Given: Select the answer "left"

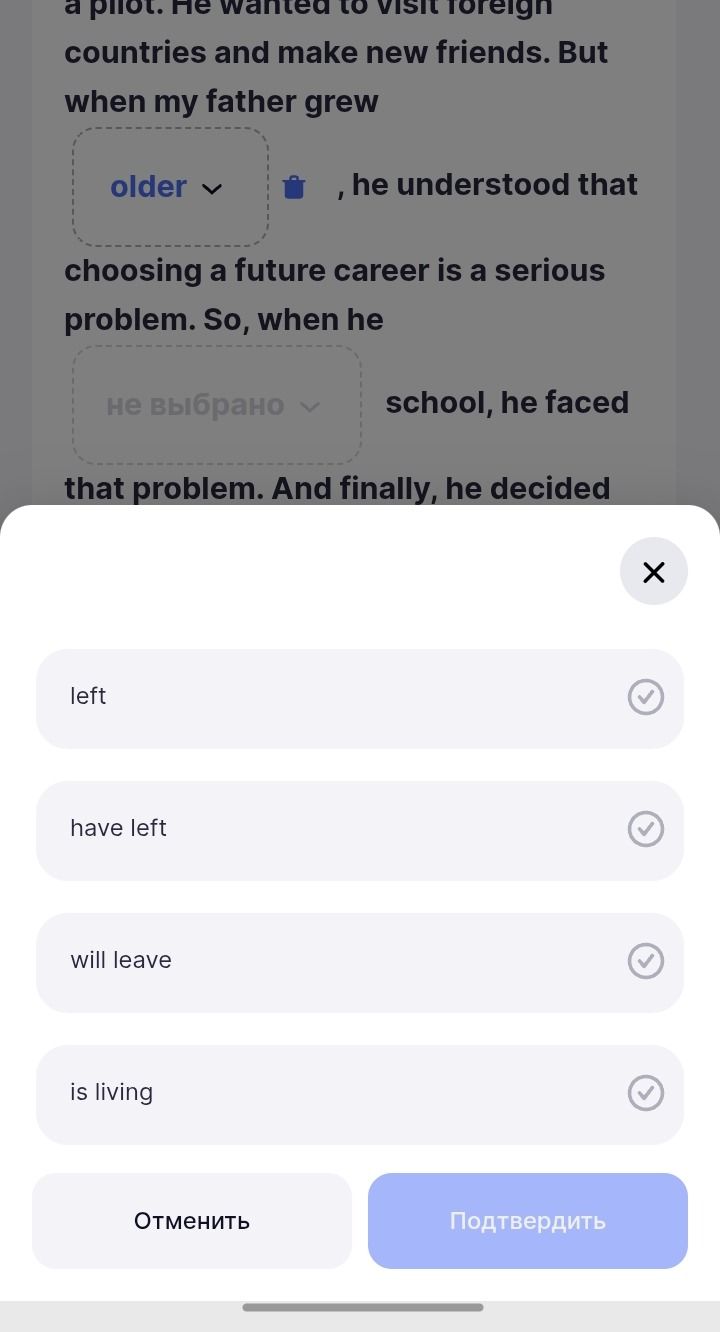Looking at the screenshot, I should pos(360,698).
